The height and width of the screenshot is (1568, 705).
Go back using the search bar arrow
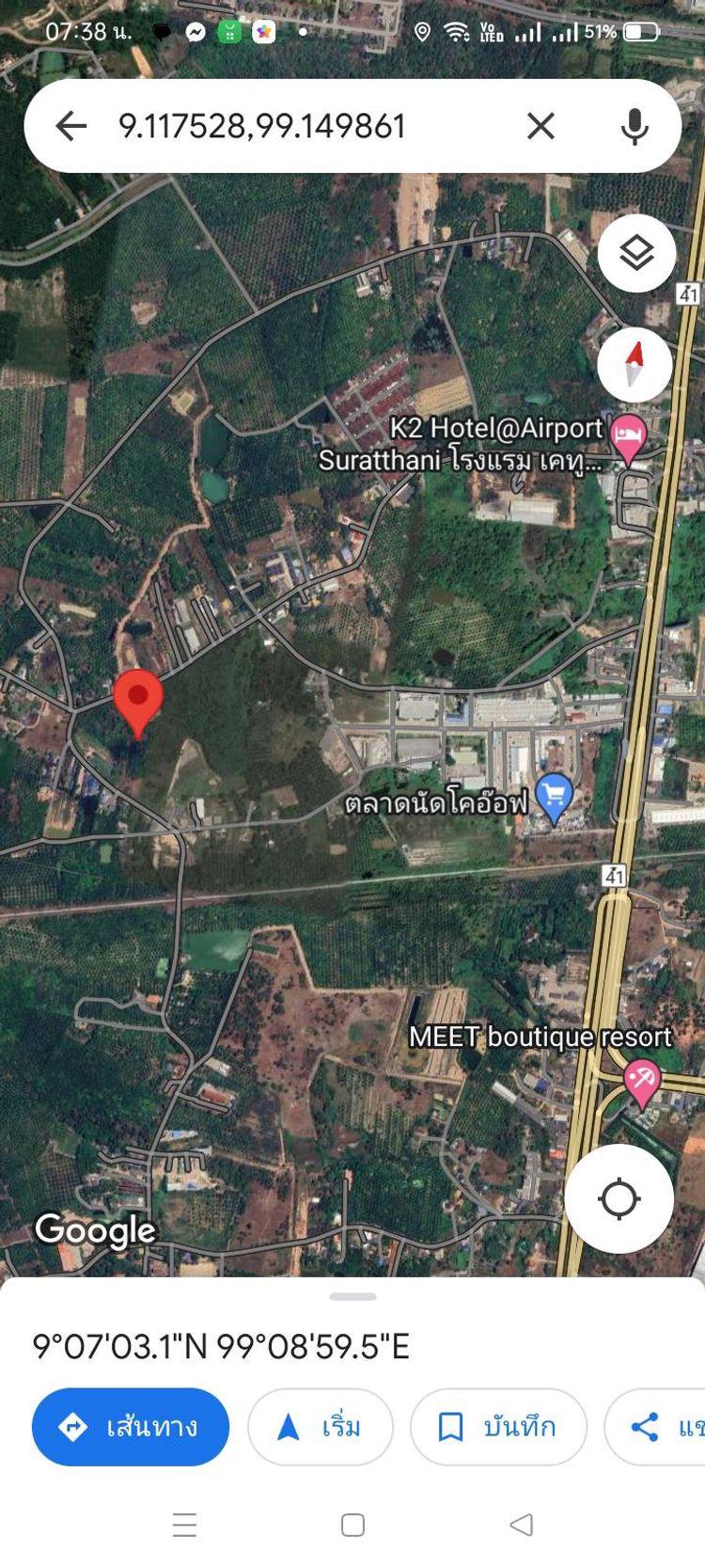pos(71,126)
